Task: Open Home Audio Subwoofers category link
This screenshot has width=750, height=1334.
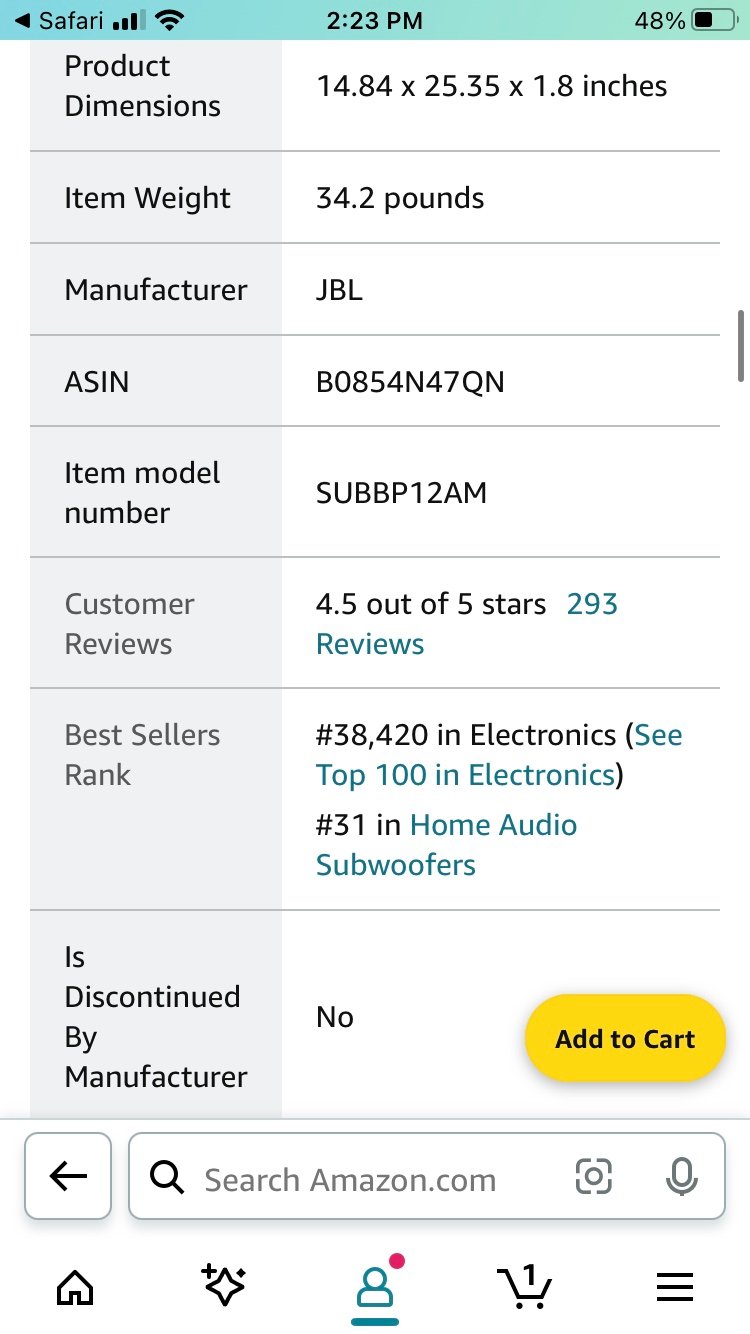Action: [x=446, y=845]
